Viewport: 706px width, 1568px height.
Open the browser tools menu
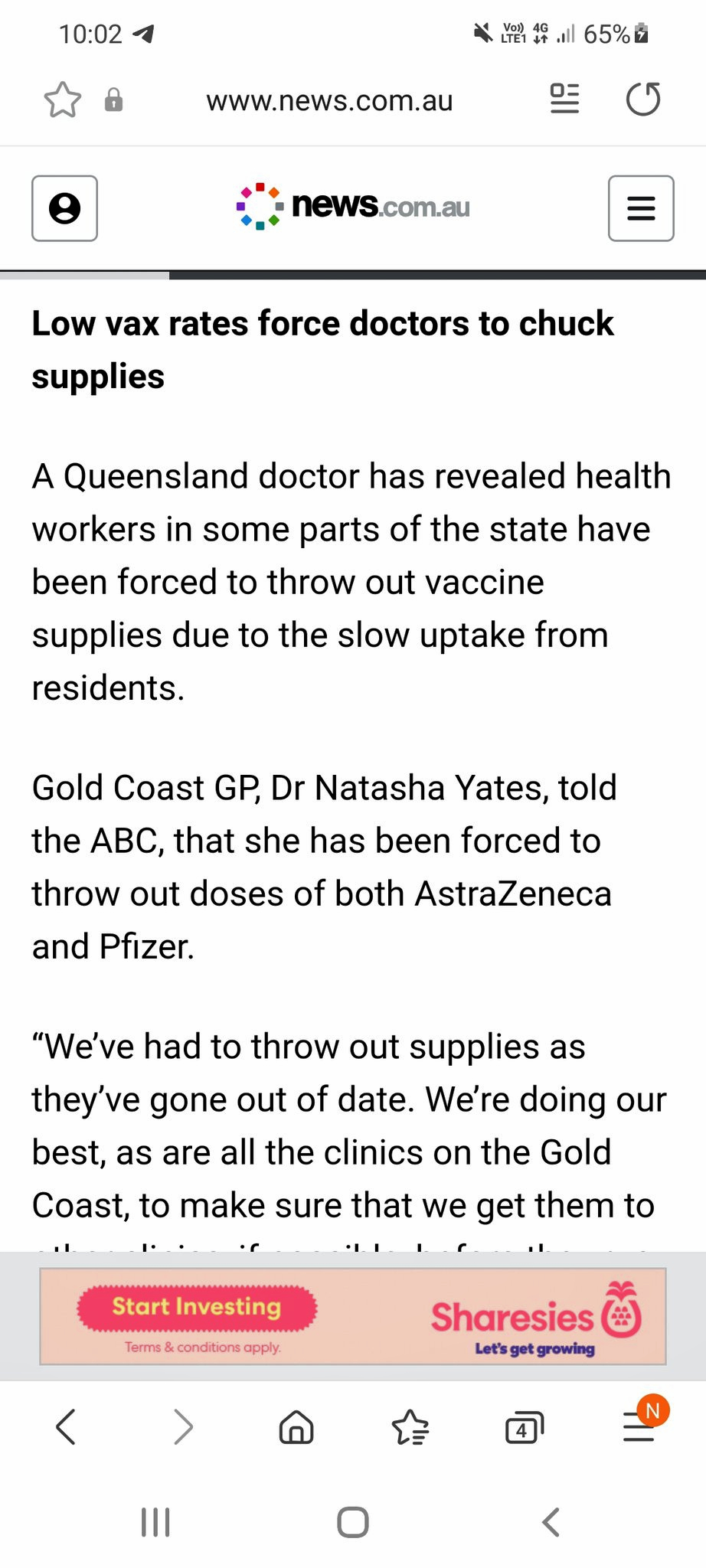[640, 1426]
